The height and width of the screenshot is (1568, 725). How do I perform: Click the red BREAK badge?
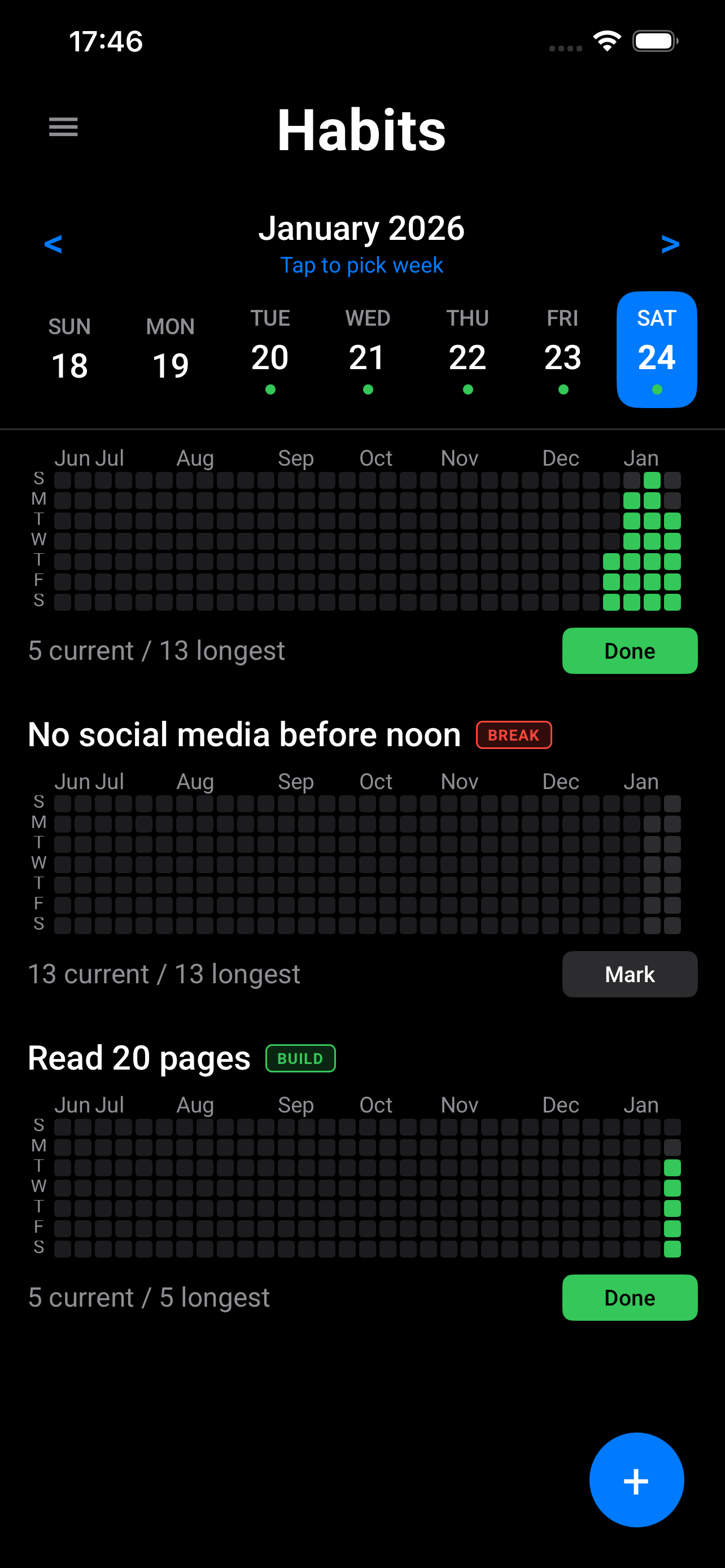click(x=514, y=735)
